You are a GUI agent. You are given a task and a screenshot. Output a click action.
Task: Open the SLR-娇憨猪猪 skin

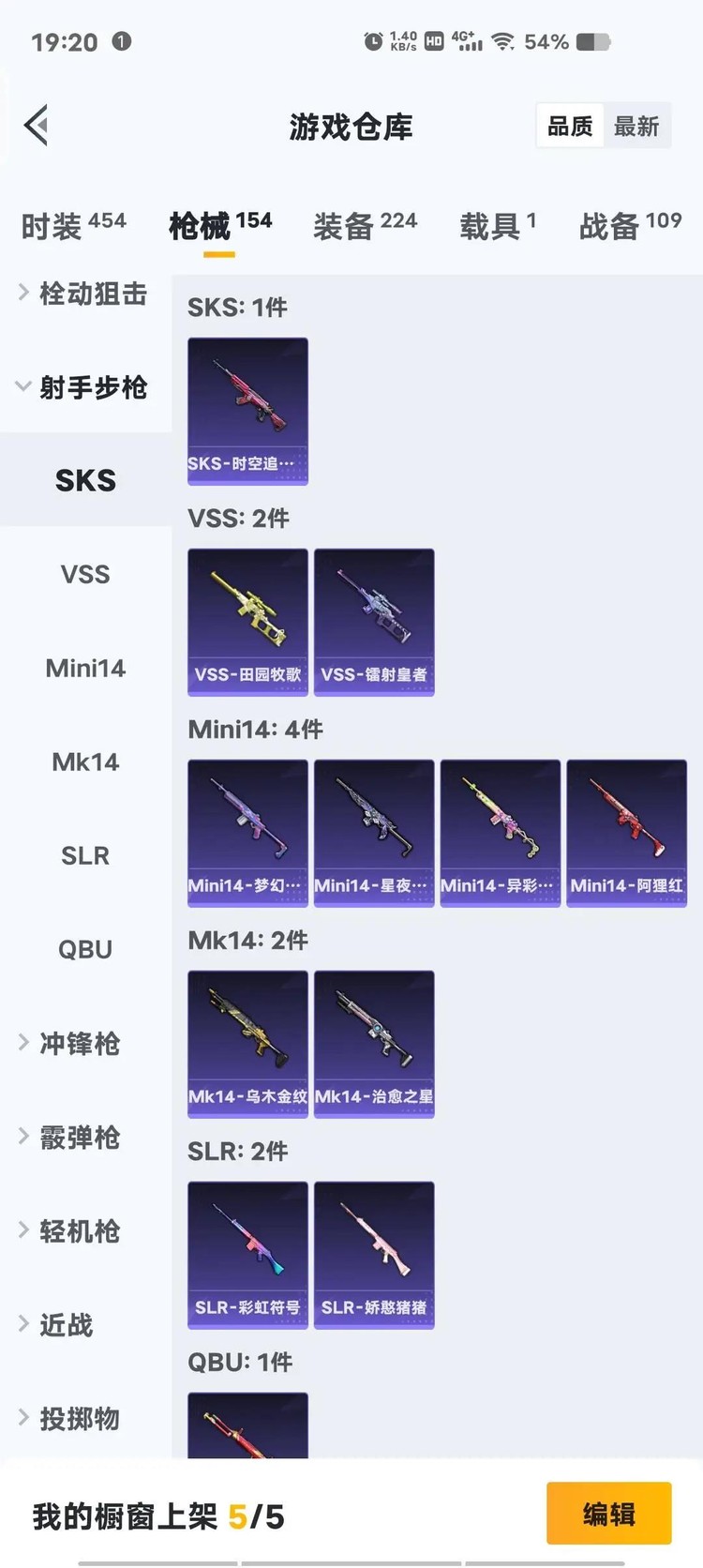tap(374, 1255)
